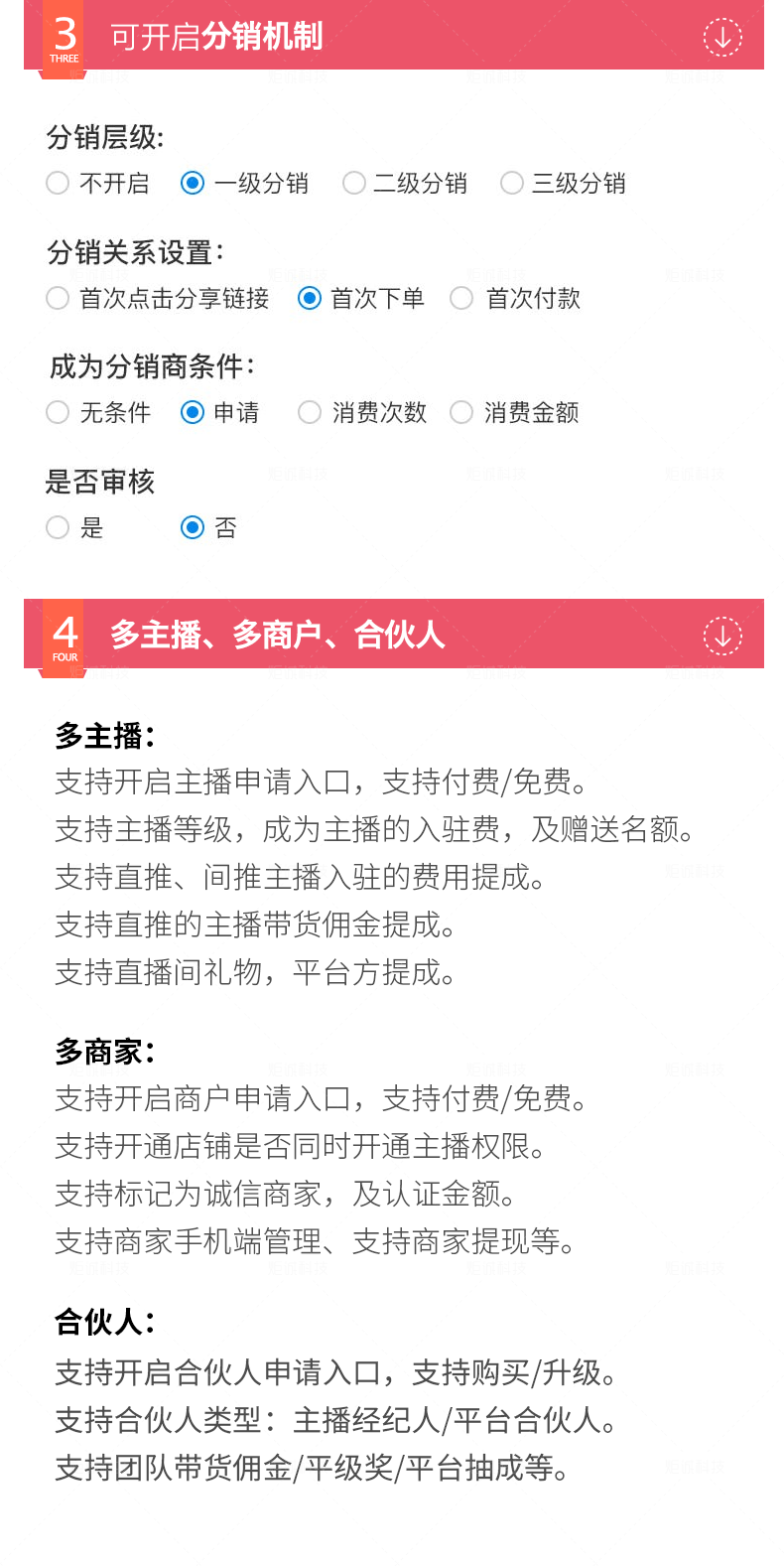784x1566 pixels.
Task: Choose 二级分销 distribution level
Action: click(x=353, y=183)
